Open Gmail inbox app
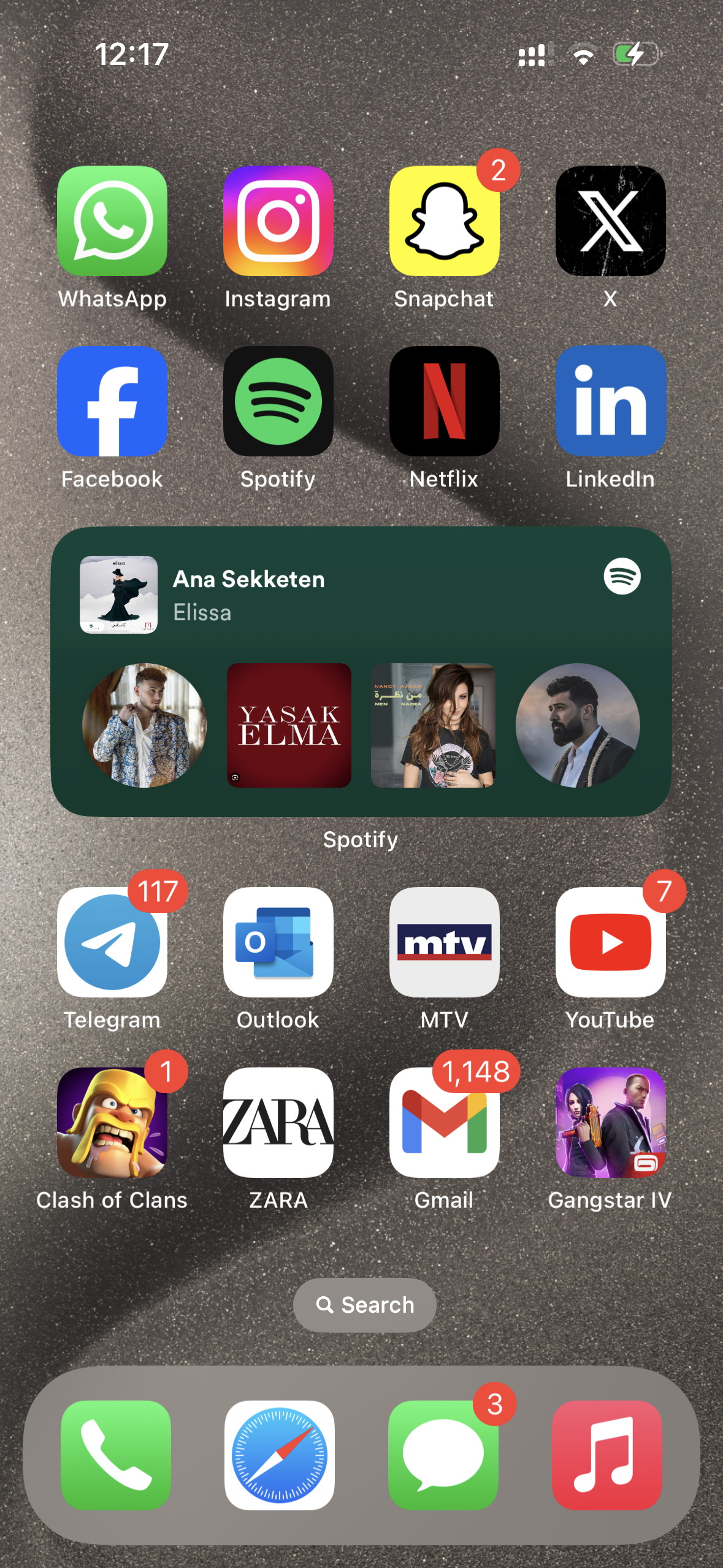 (444, 1123)
